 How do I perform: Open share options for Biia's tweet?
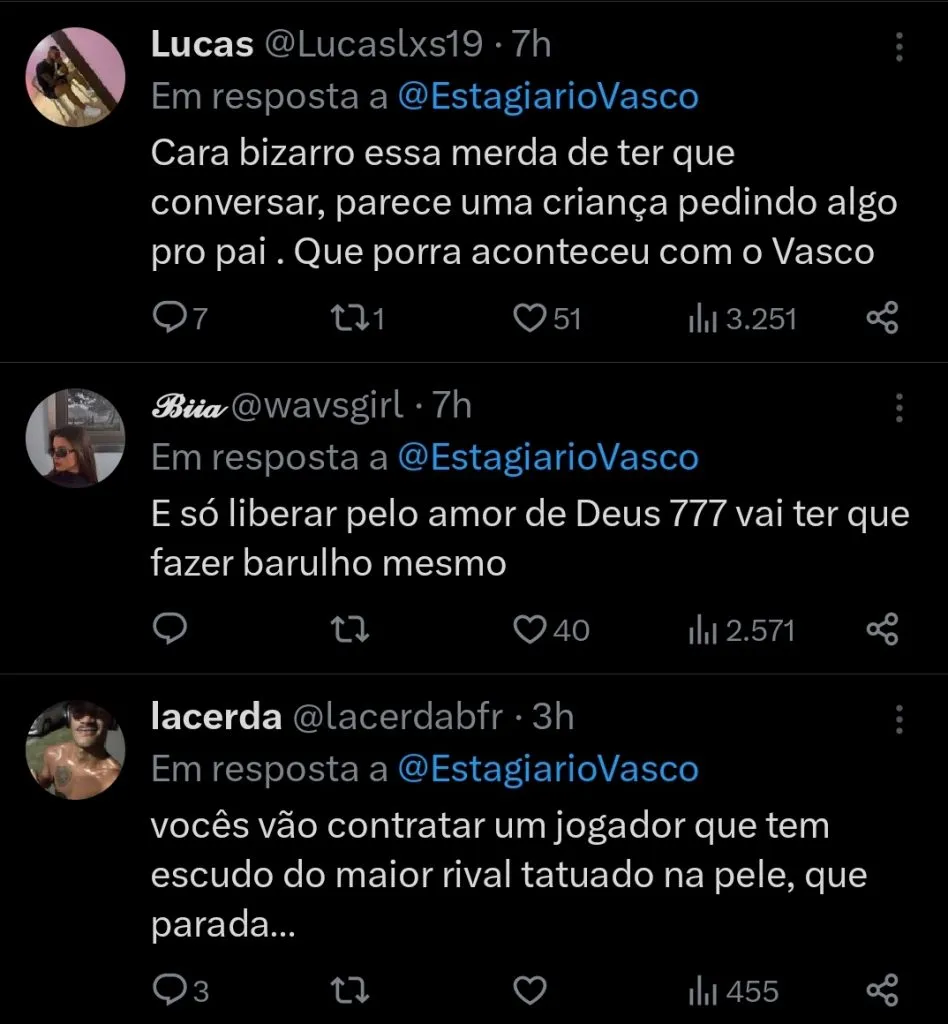pyautogui.click(x=882, y=629)
